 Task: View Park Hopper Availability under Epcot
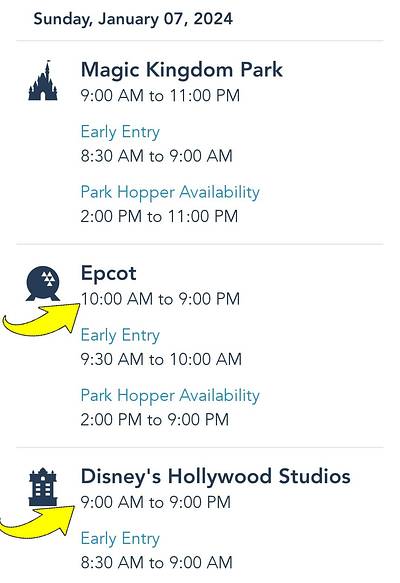click(x=170, y=396)
